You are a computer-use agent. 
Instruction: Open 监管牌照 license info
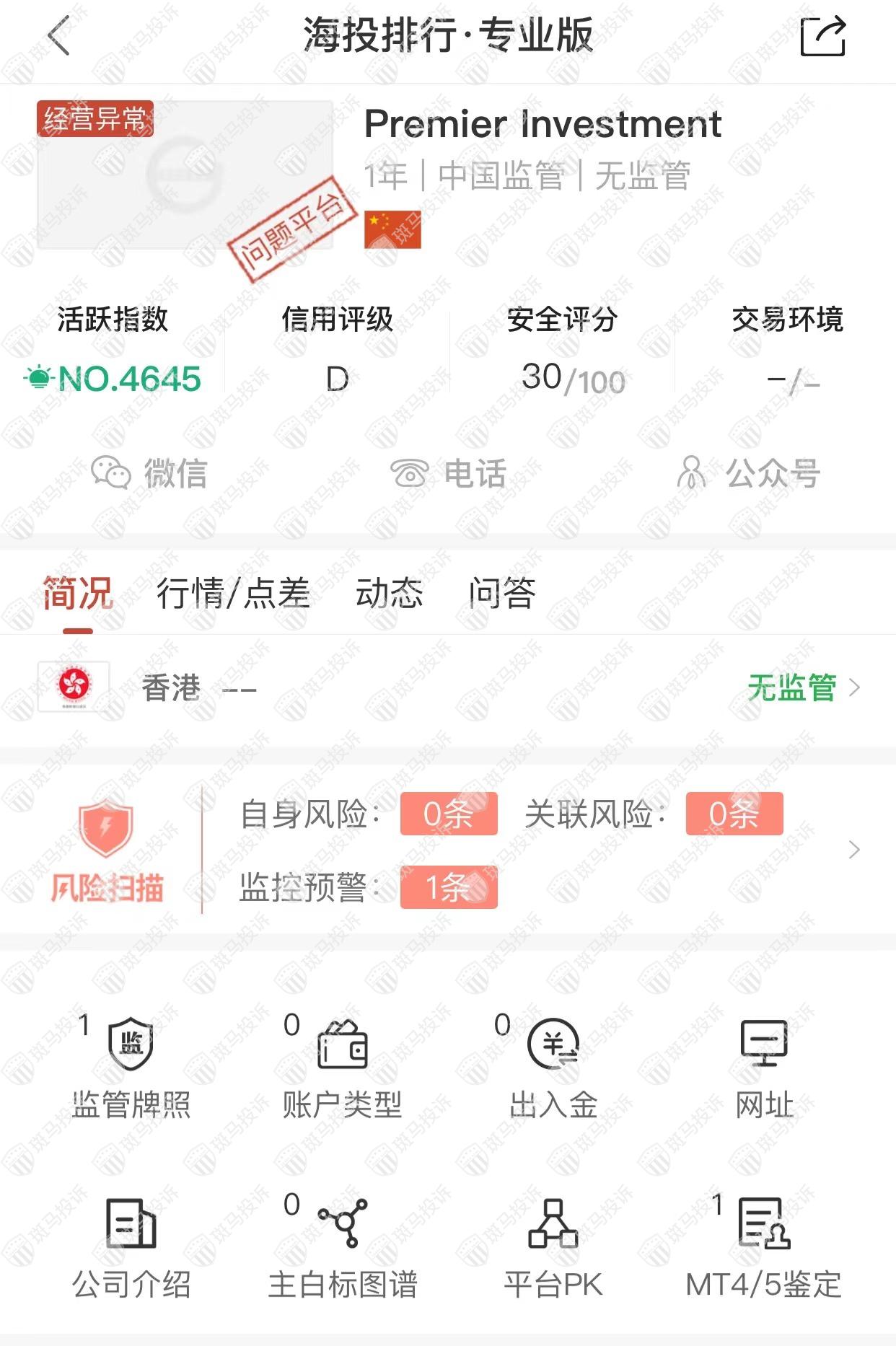pyautogui.click(x=131, y=1068)
